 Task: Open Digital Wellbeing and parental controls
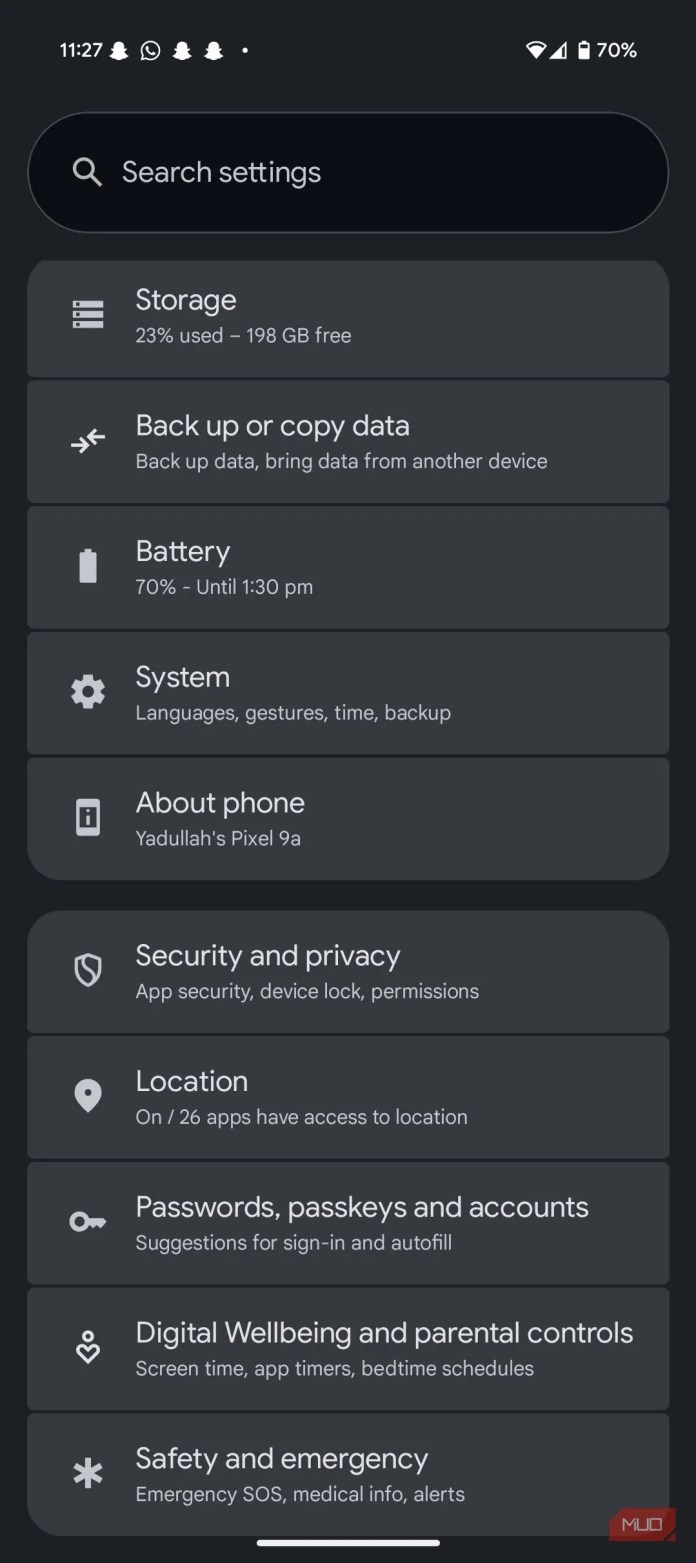pos(348,1349)
